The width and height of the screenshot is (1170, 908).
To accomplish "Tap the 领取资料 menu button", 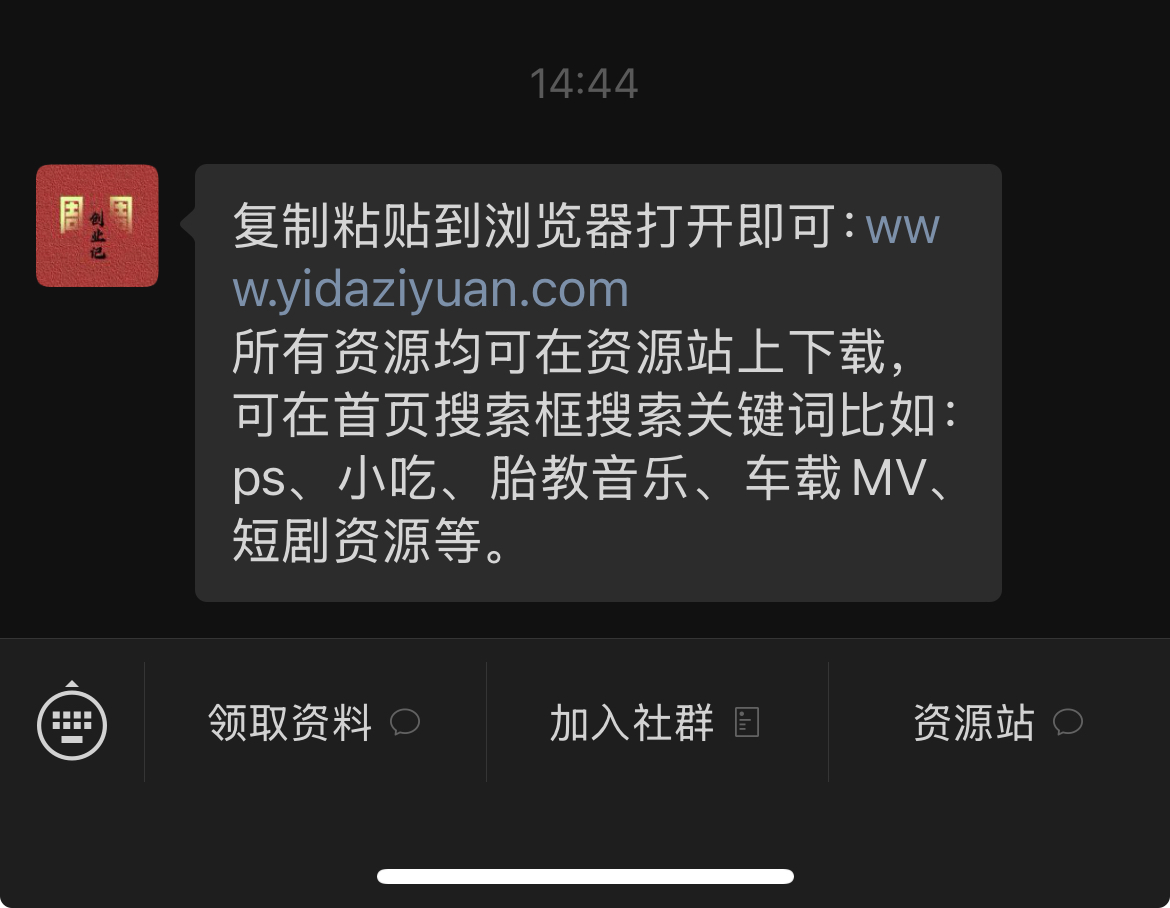I will tap(314, 722).
